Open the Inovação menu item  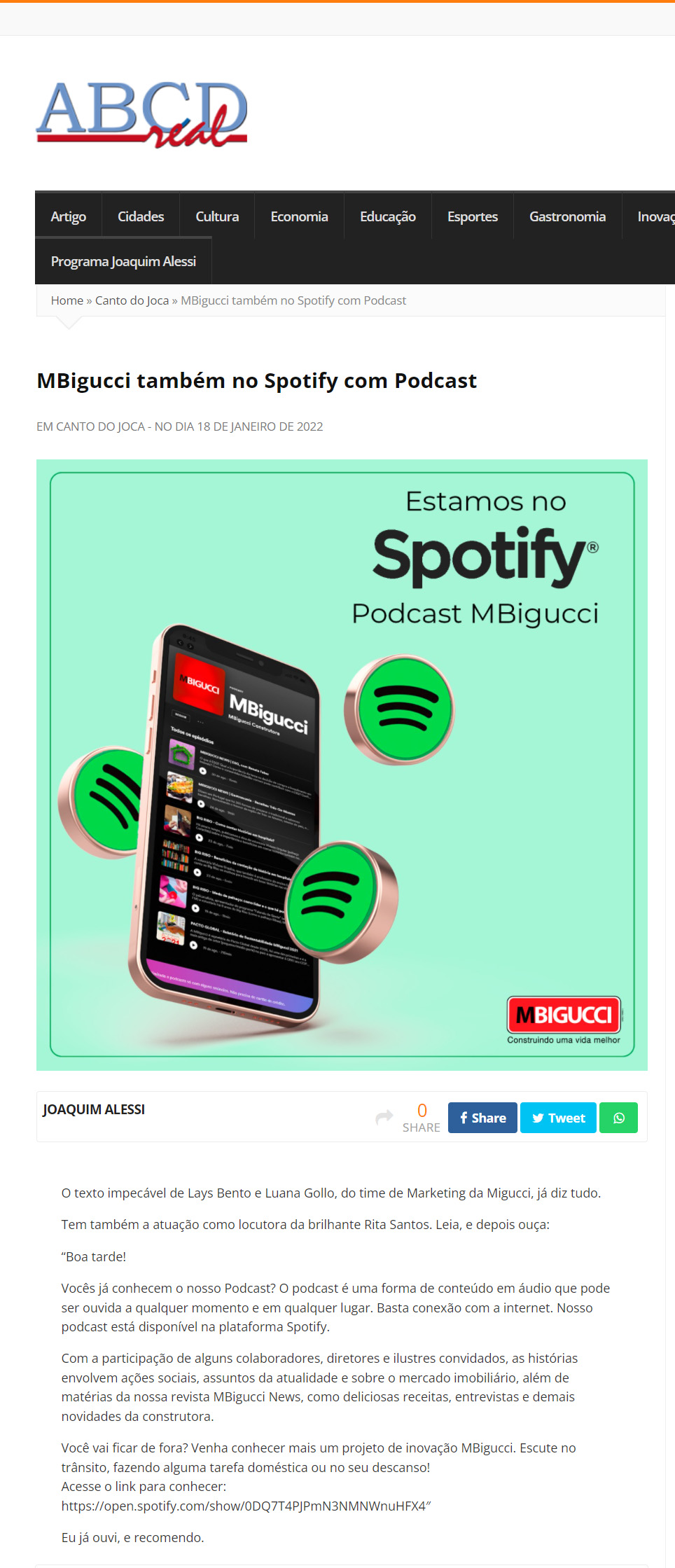coord(655,216)
